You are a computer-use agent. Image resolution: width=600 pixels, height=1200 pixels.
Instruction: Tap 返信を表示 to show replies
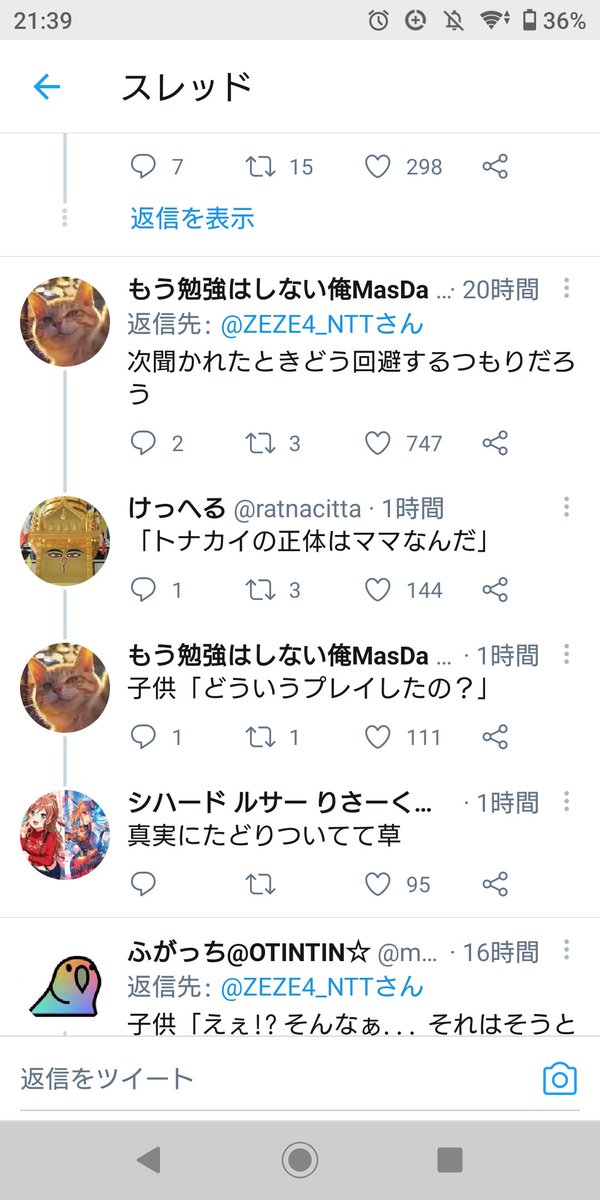(192, 217)
